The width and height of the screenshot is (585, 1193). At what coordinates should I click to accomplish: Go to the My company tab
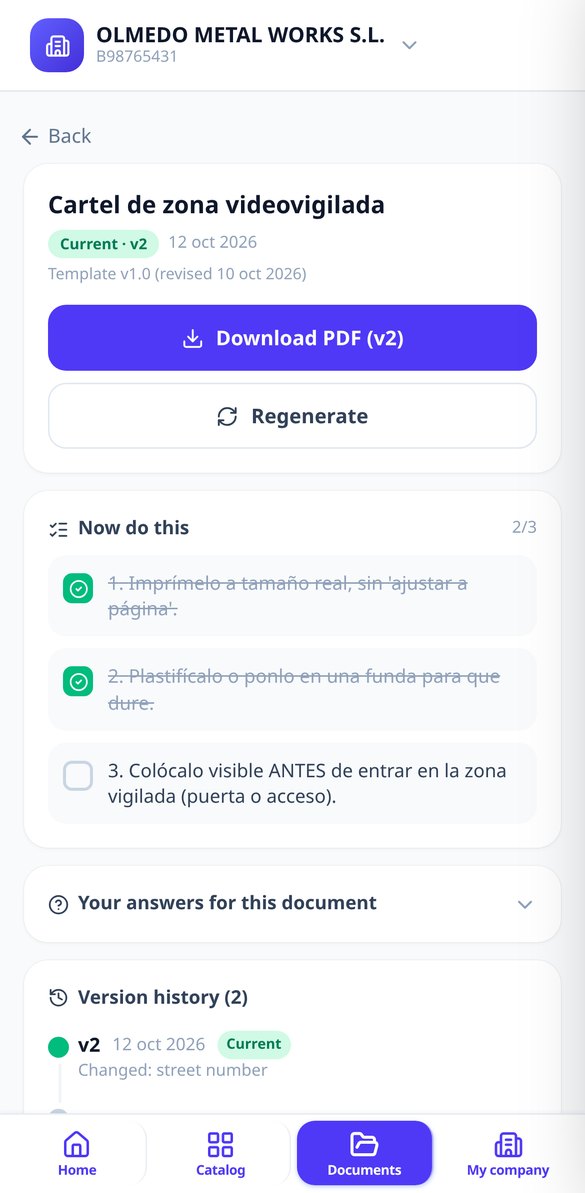pos(508,1153)
